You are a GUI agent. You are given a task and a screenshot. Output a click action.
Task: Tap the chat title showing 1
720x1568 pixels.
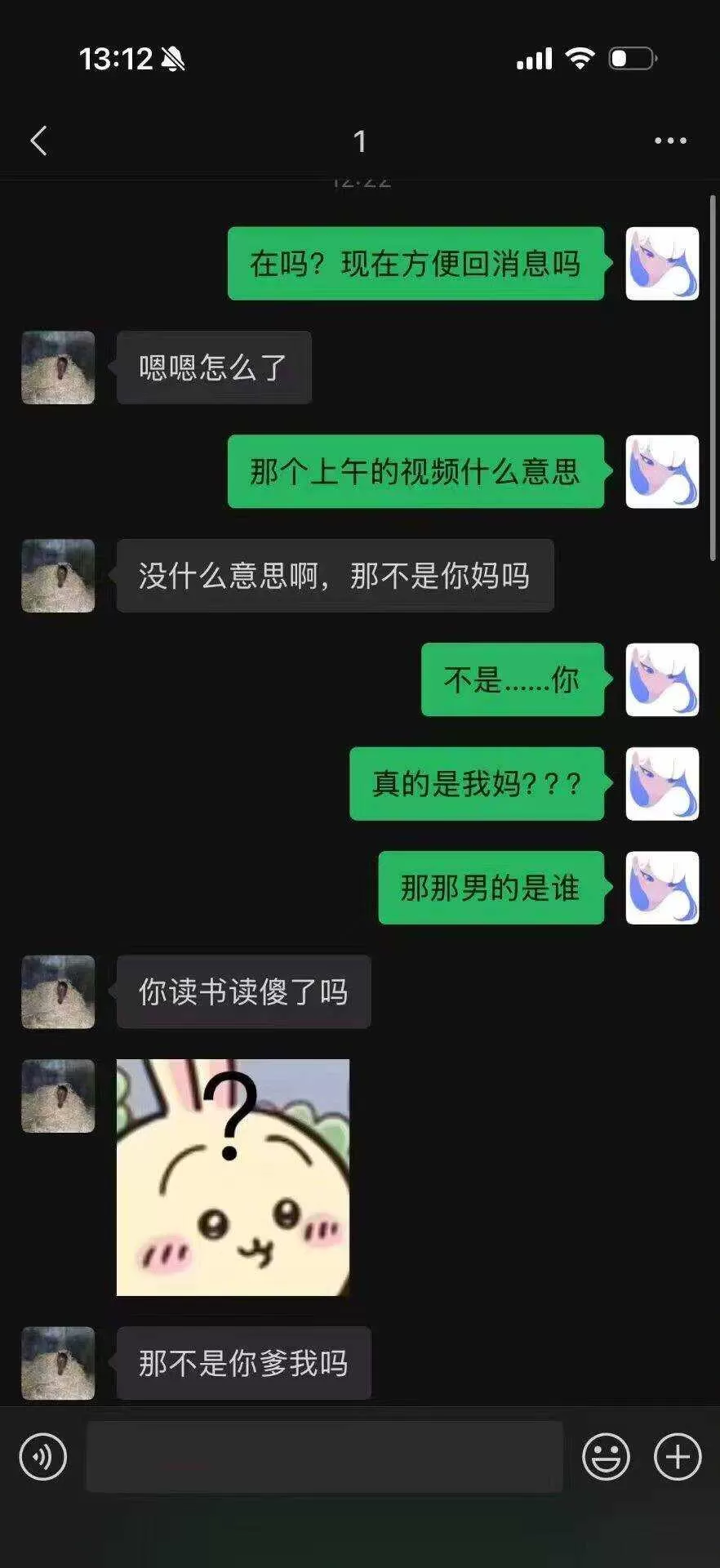359,140
